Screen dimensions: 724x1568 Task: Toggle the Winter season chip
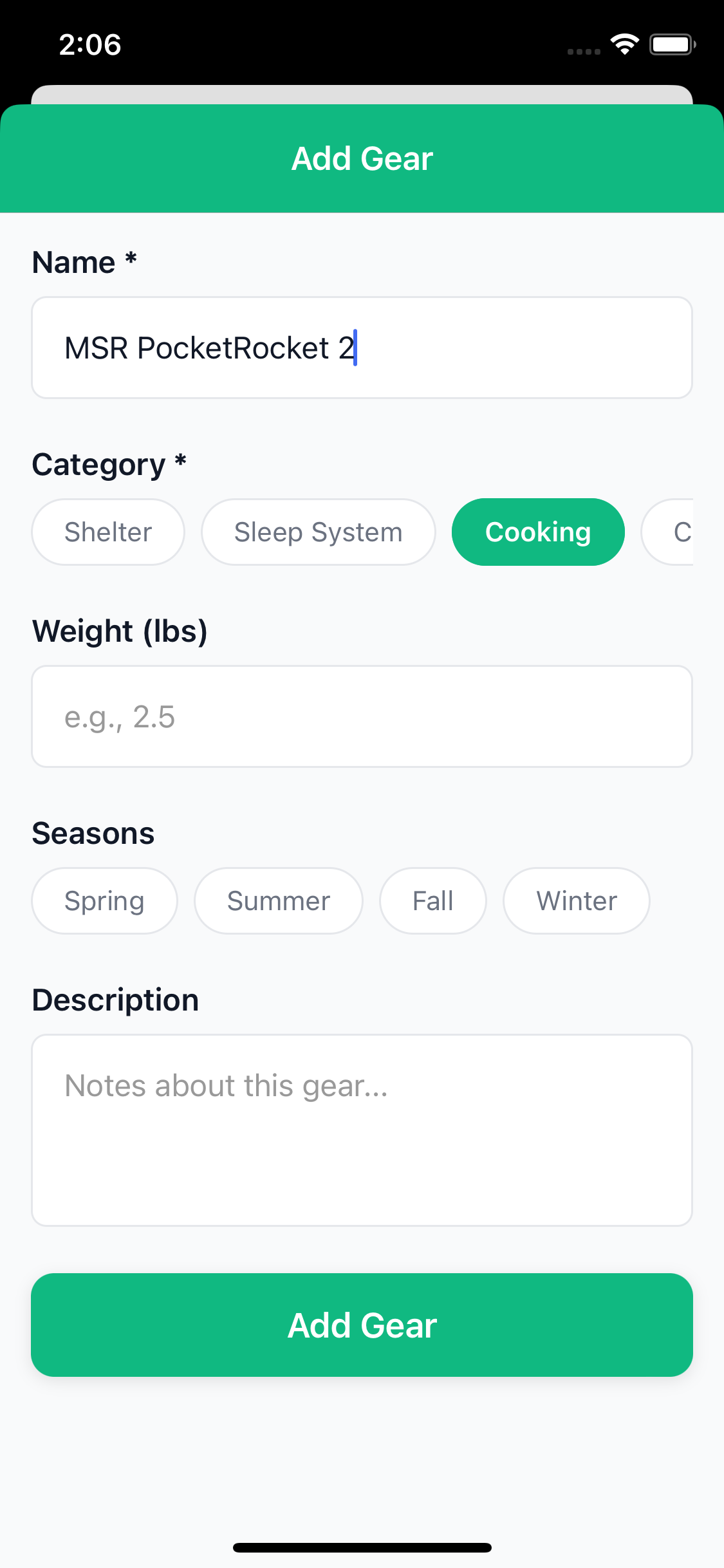[576, 901]
